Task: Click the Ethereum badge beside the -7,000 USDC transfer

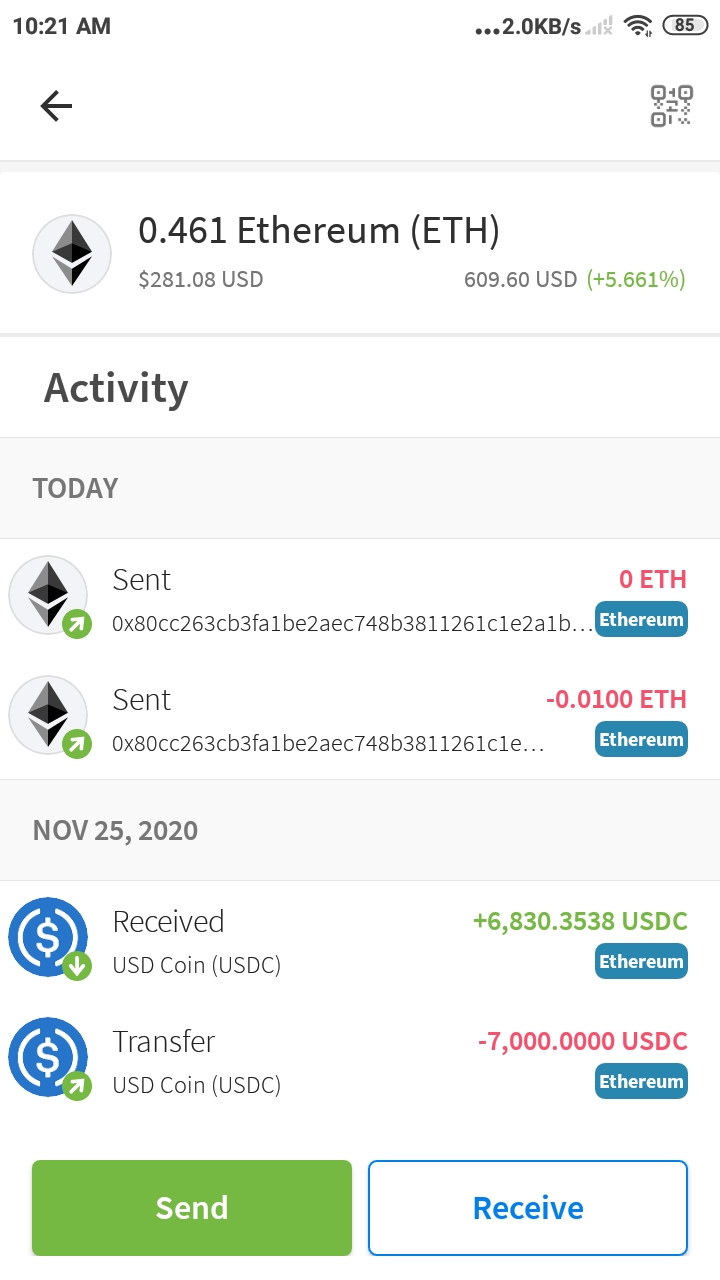Action: [641, 1081]
